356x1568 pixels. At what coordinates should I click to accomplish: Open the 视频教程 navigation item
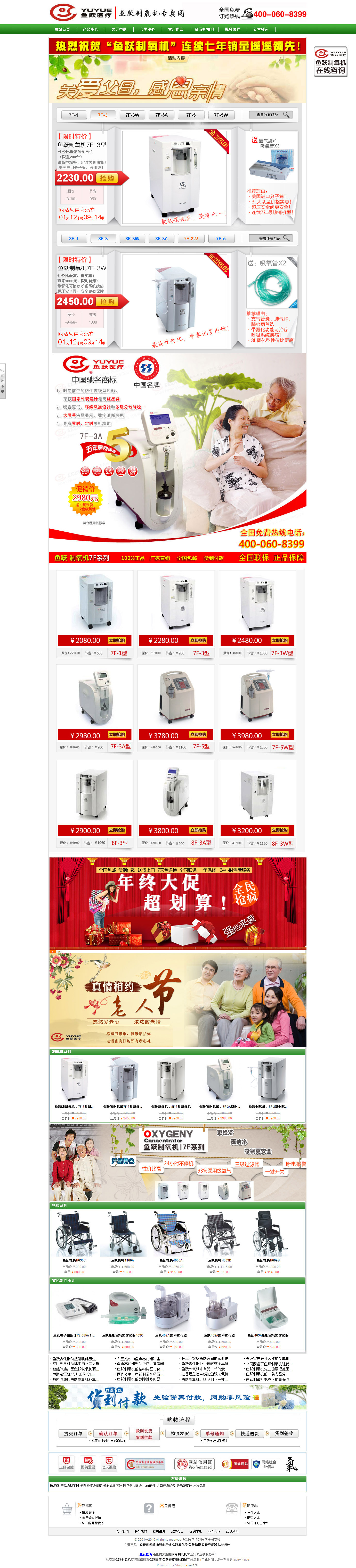pos(232,29)
